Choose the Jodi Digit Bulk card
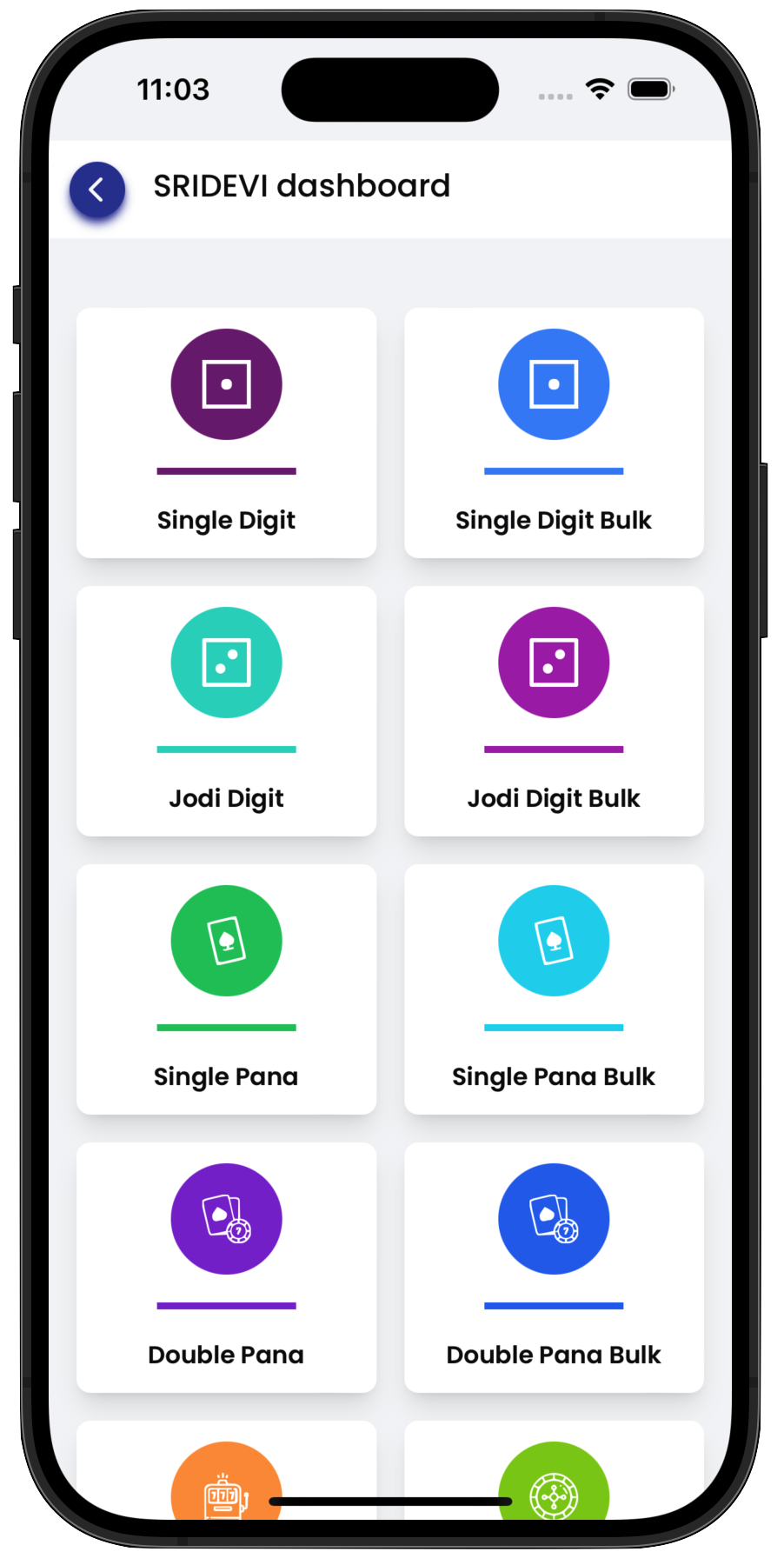 pyautogui.click(x=554, y=710)
